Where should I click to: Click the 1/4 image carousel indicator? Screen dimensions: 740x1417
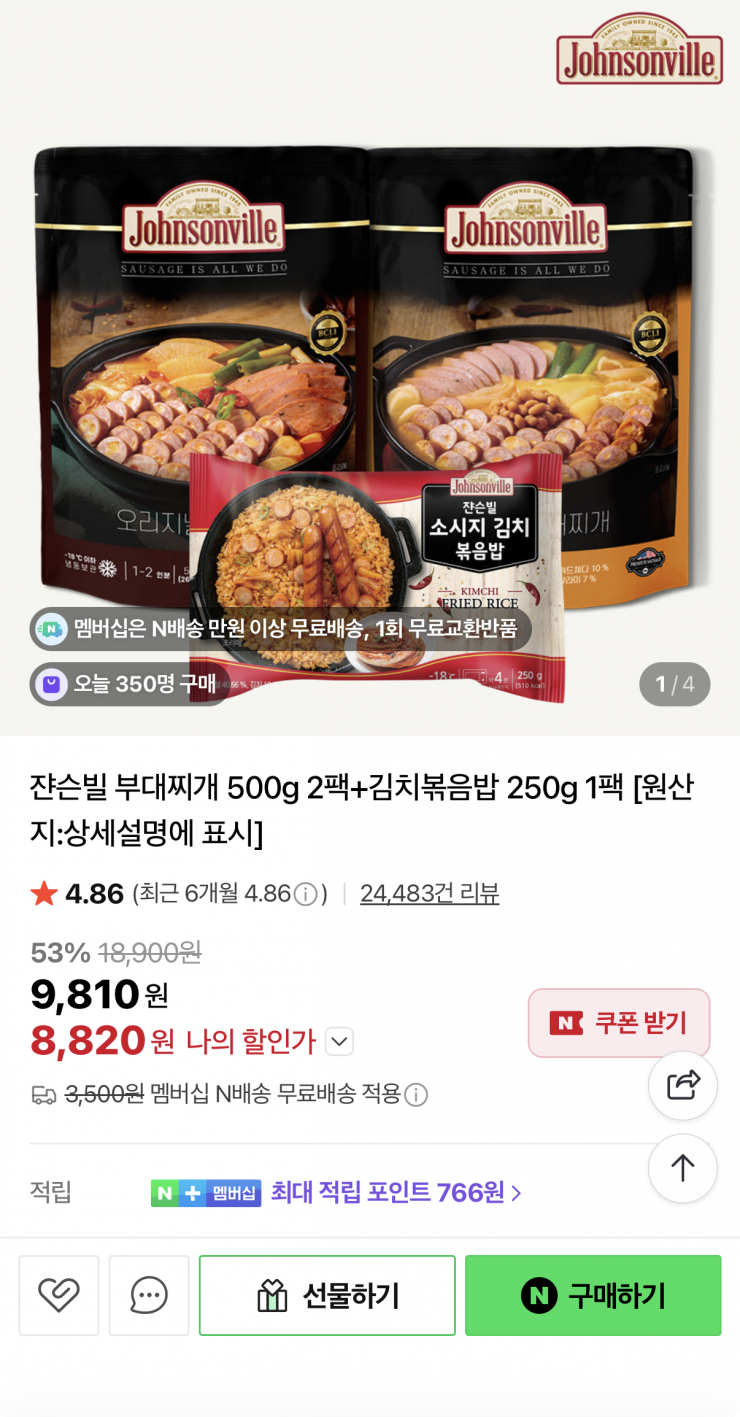pos(674,684)
